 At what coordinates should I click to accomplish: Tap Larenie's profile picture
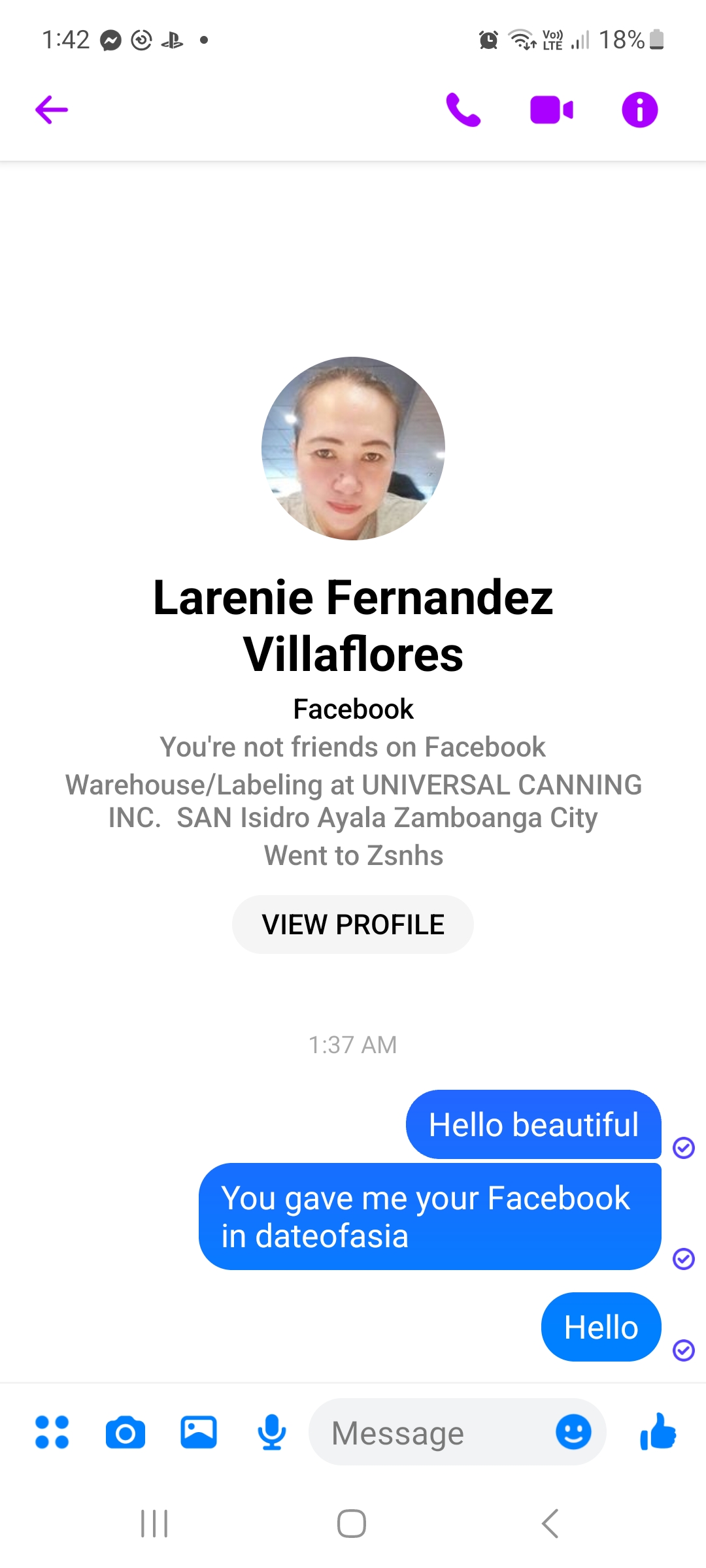tap(353, 448)
